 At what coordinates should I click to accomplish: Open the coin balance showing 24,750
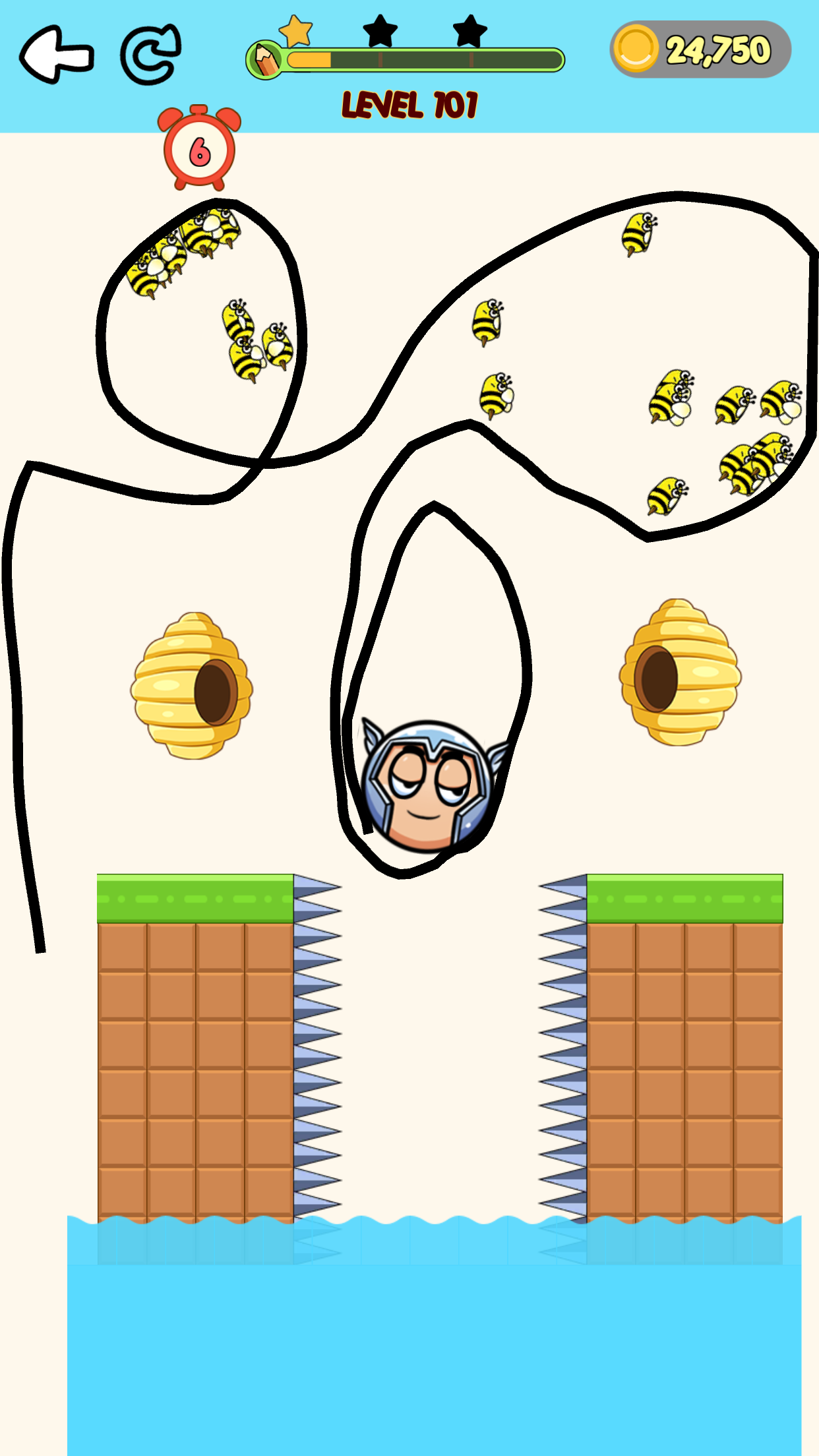pos(700,49)
